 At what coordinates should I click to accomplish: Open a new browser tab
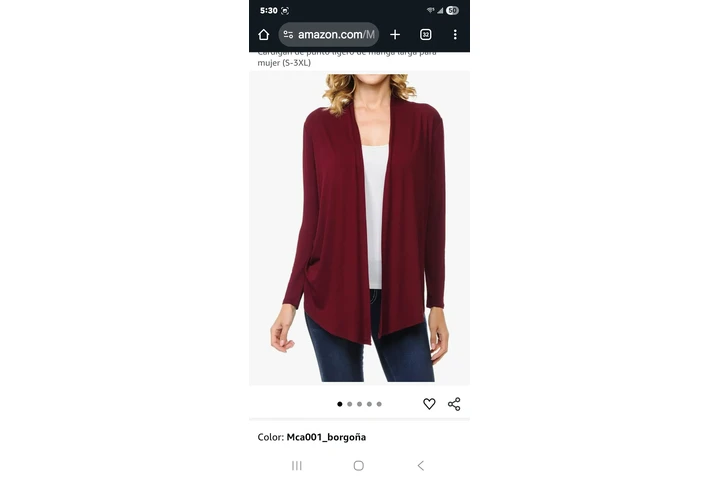coord(395,34)
